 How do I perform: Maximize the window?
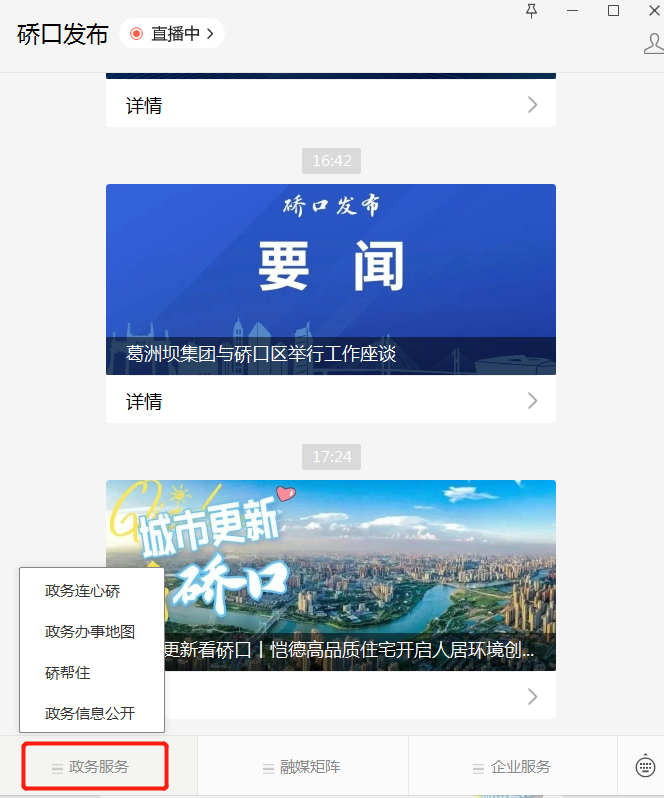pyautogui.click(x=613, y=11)
